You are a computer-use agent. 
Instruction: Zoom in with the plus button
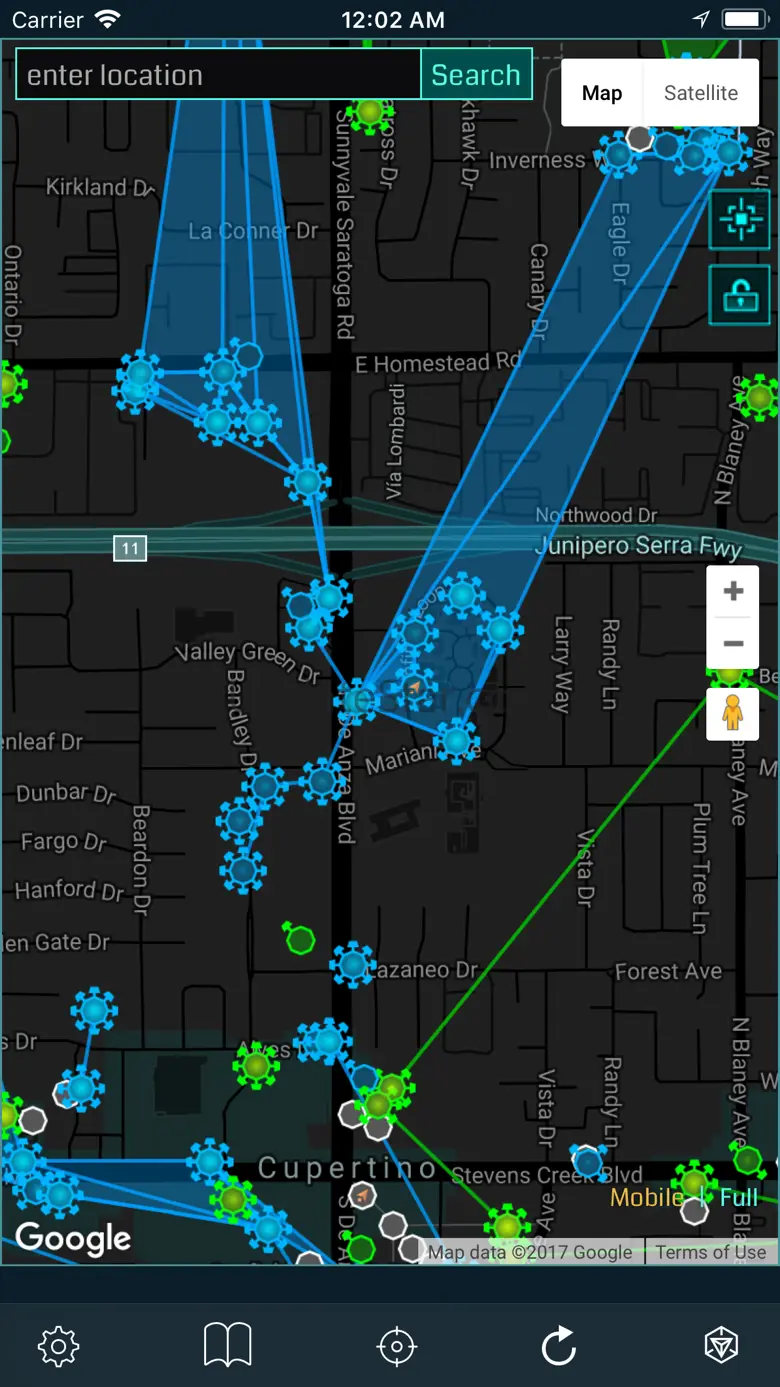point(733,591)
